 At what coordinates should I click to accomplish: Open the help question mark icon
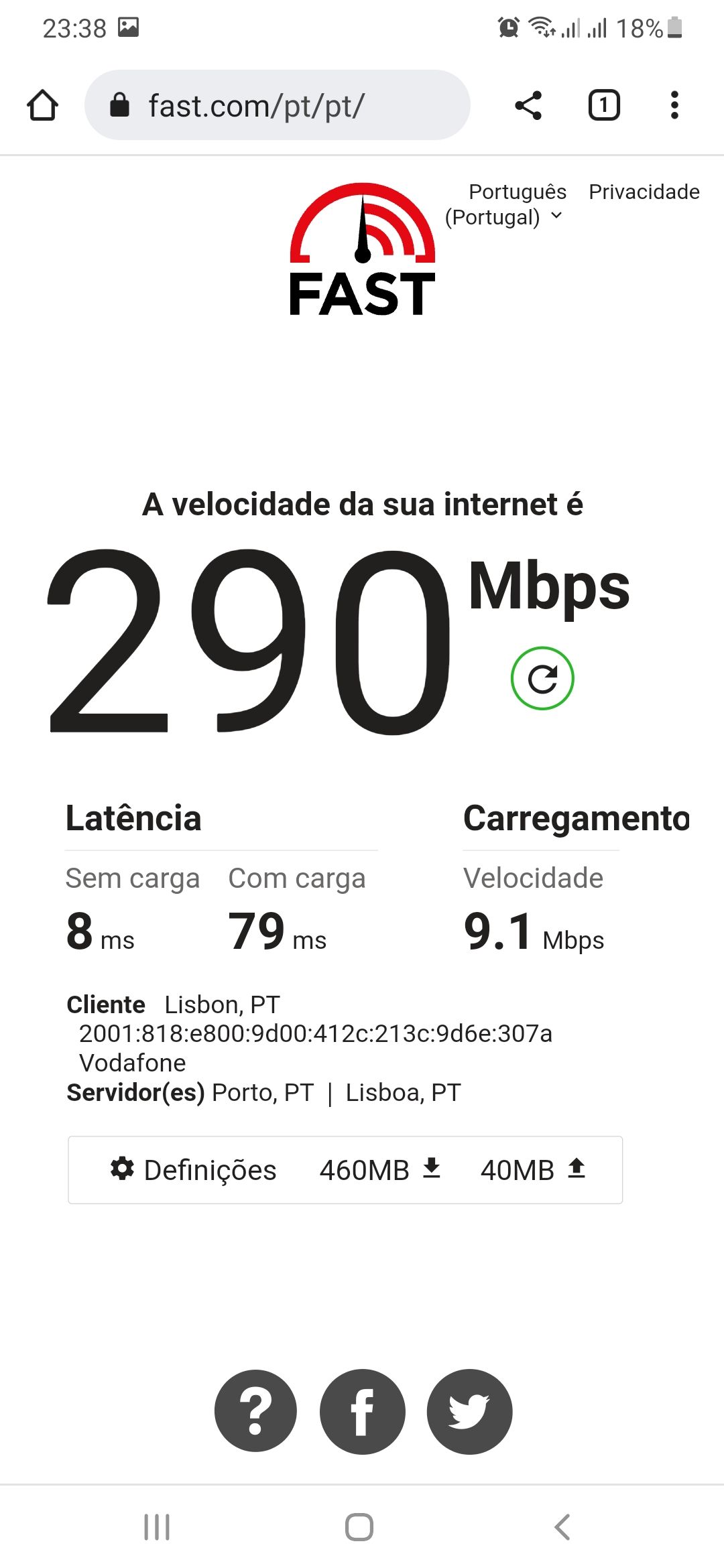click(255, 1411)
